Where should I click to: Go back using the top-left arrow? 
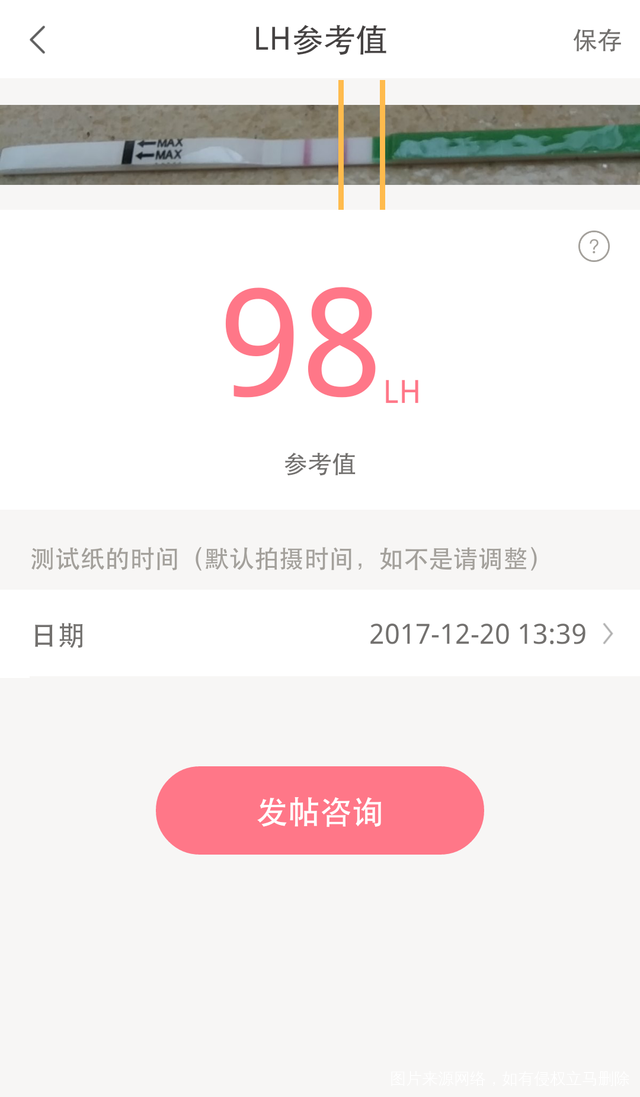[38, 40]
